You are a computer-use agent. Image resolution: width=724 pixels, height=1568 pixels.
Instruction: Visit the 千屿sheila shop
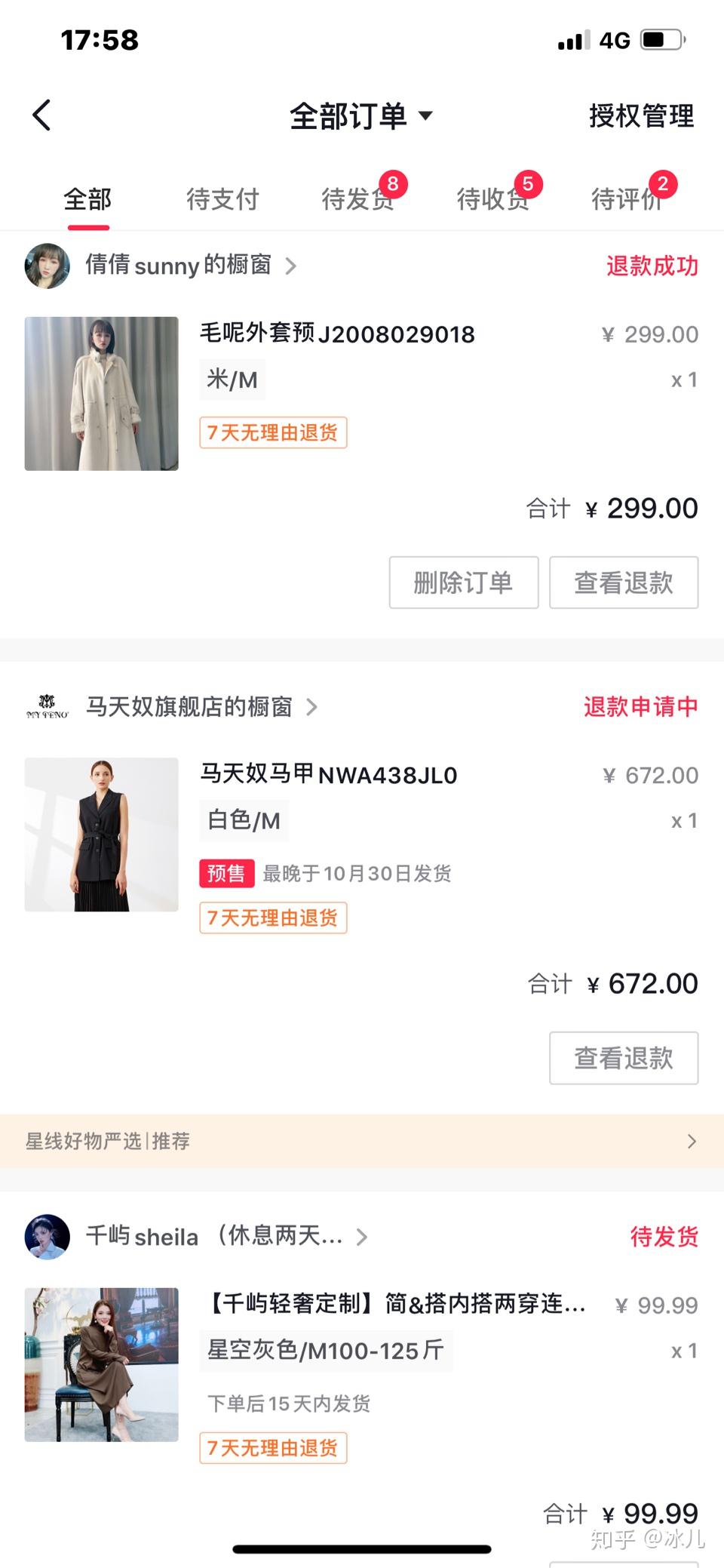point(214,1237)
